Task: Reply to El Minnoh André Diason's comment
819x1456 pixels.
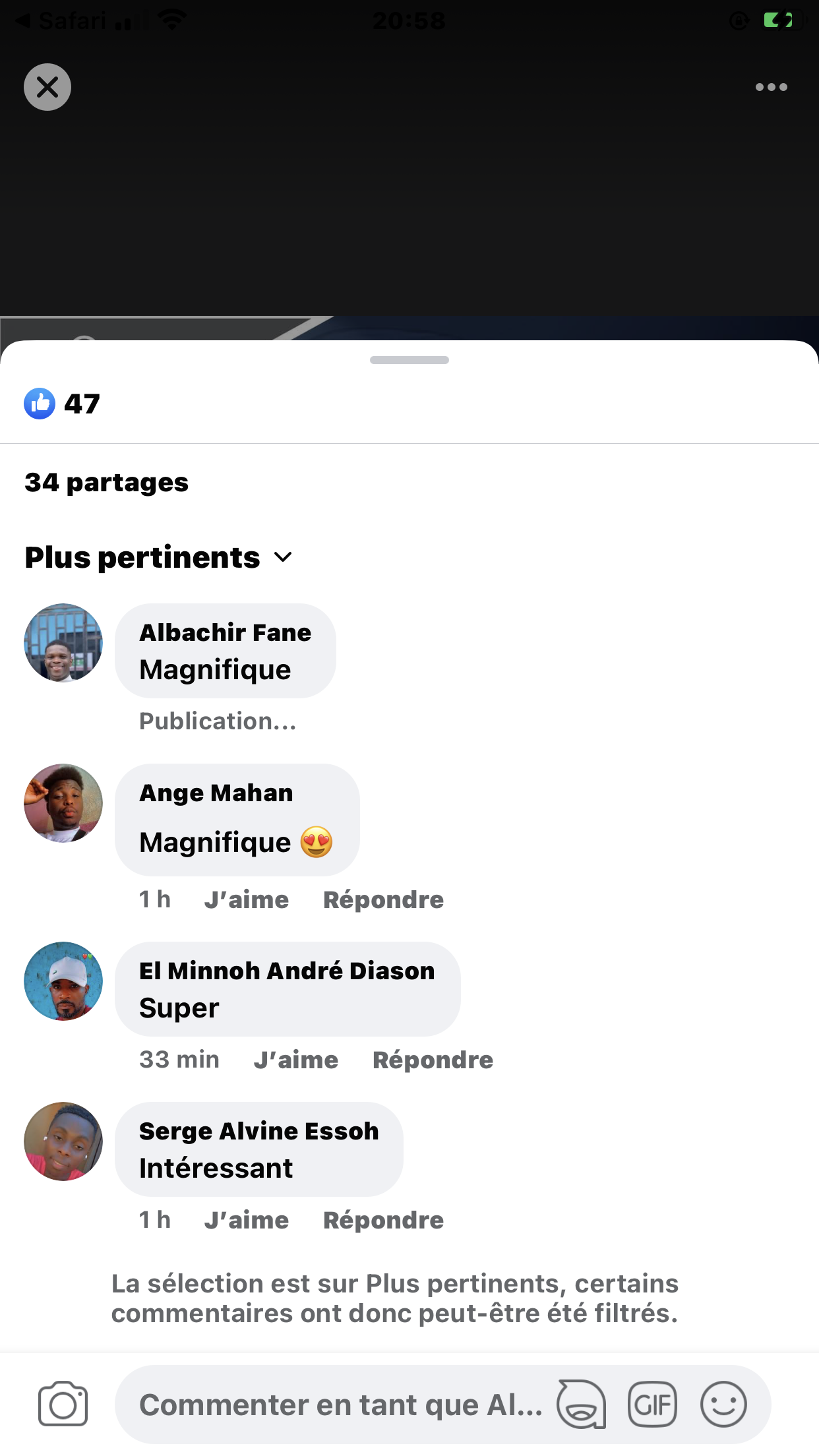Action: point(433,1060)
